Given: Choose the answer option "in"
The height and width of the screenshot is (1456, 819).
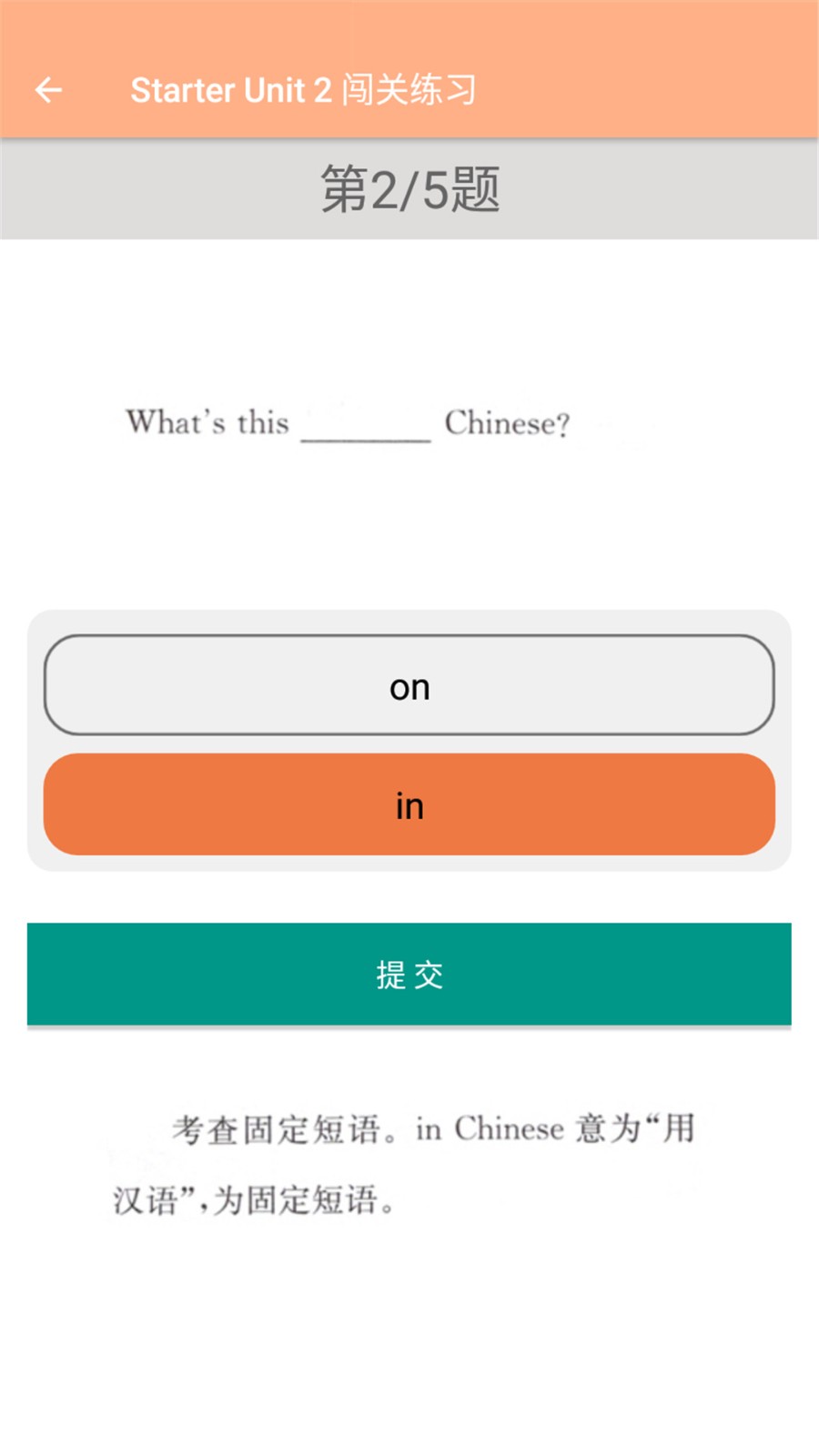Looking at the screenshot, I should click(409, 804).
